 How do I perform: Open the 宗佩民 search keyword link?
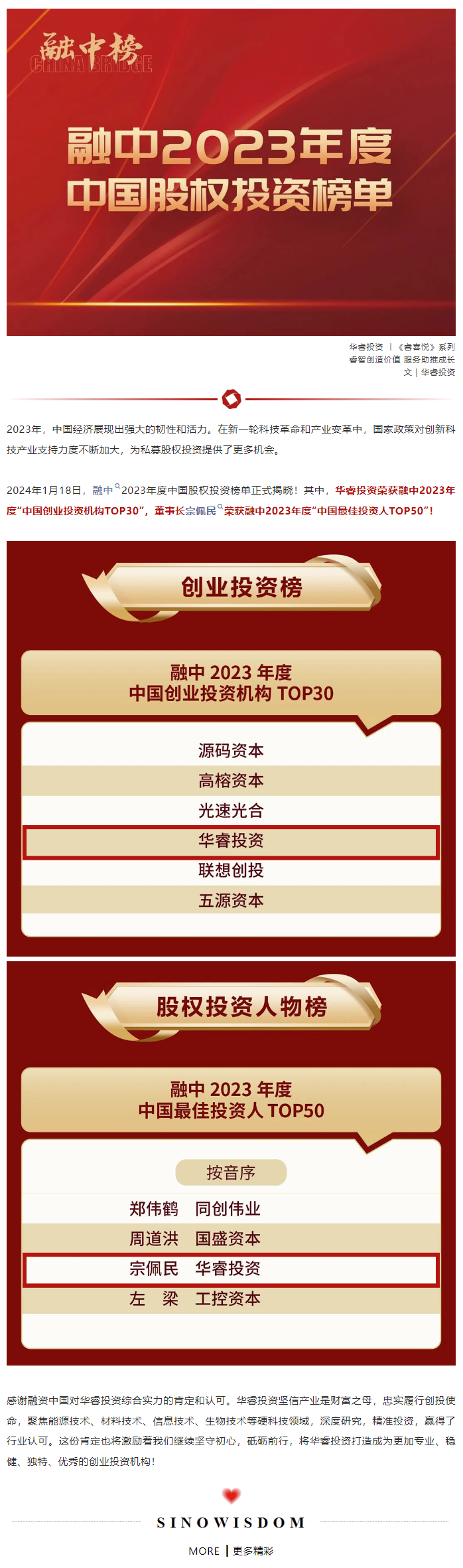(202, 511)
